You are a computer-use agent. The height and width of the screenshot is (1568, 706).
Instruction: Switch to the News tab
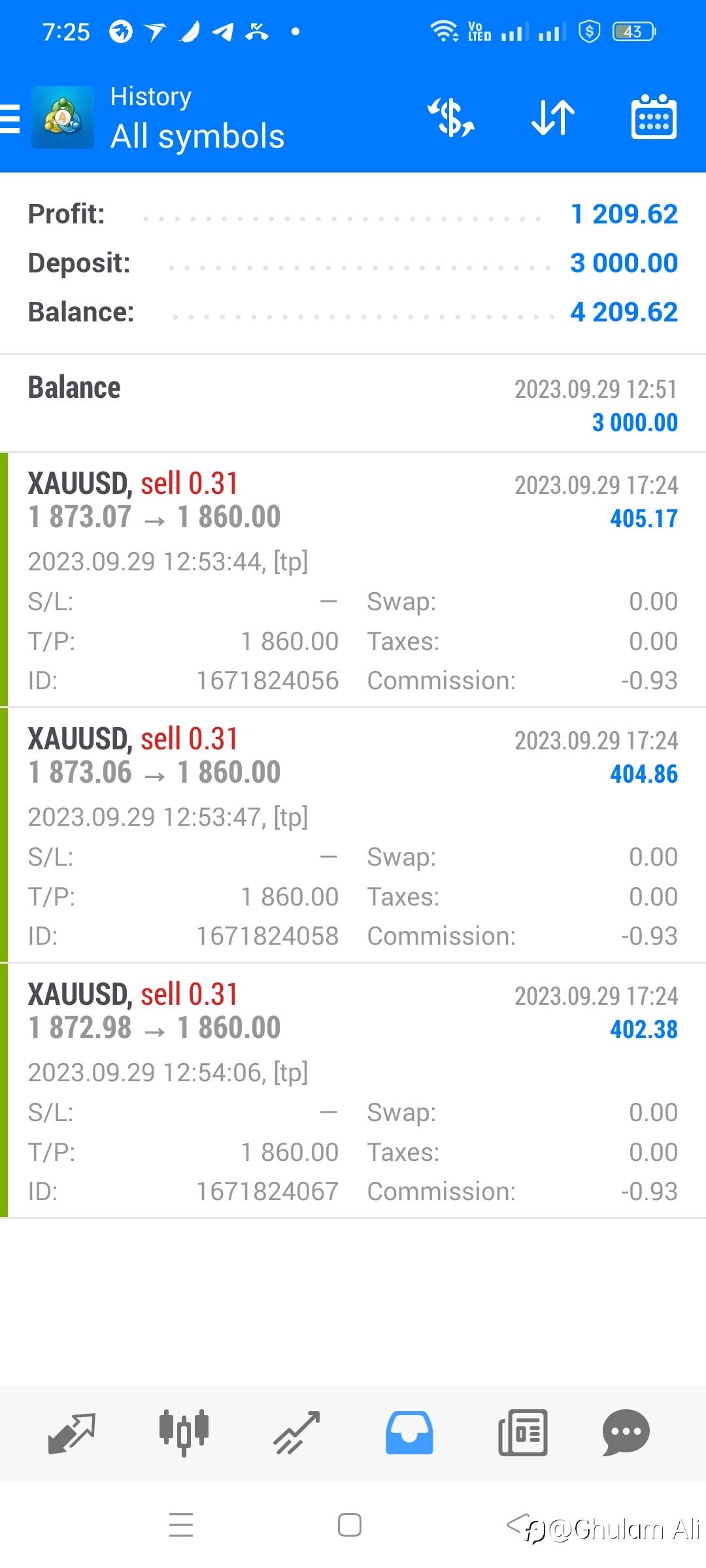[522, 1432]
